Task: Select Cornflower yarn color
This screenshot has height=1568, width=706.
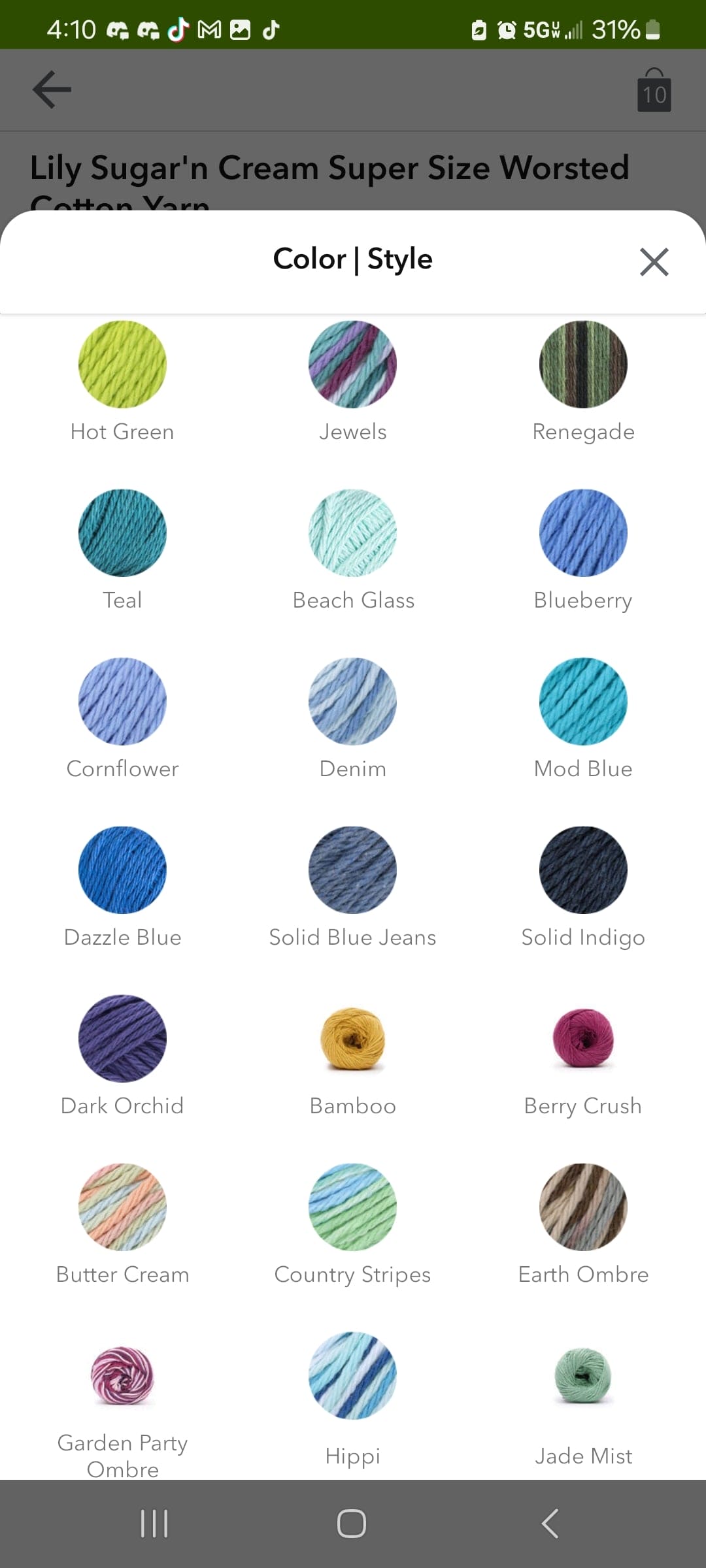Action: click(x=122, y=701)
